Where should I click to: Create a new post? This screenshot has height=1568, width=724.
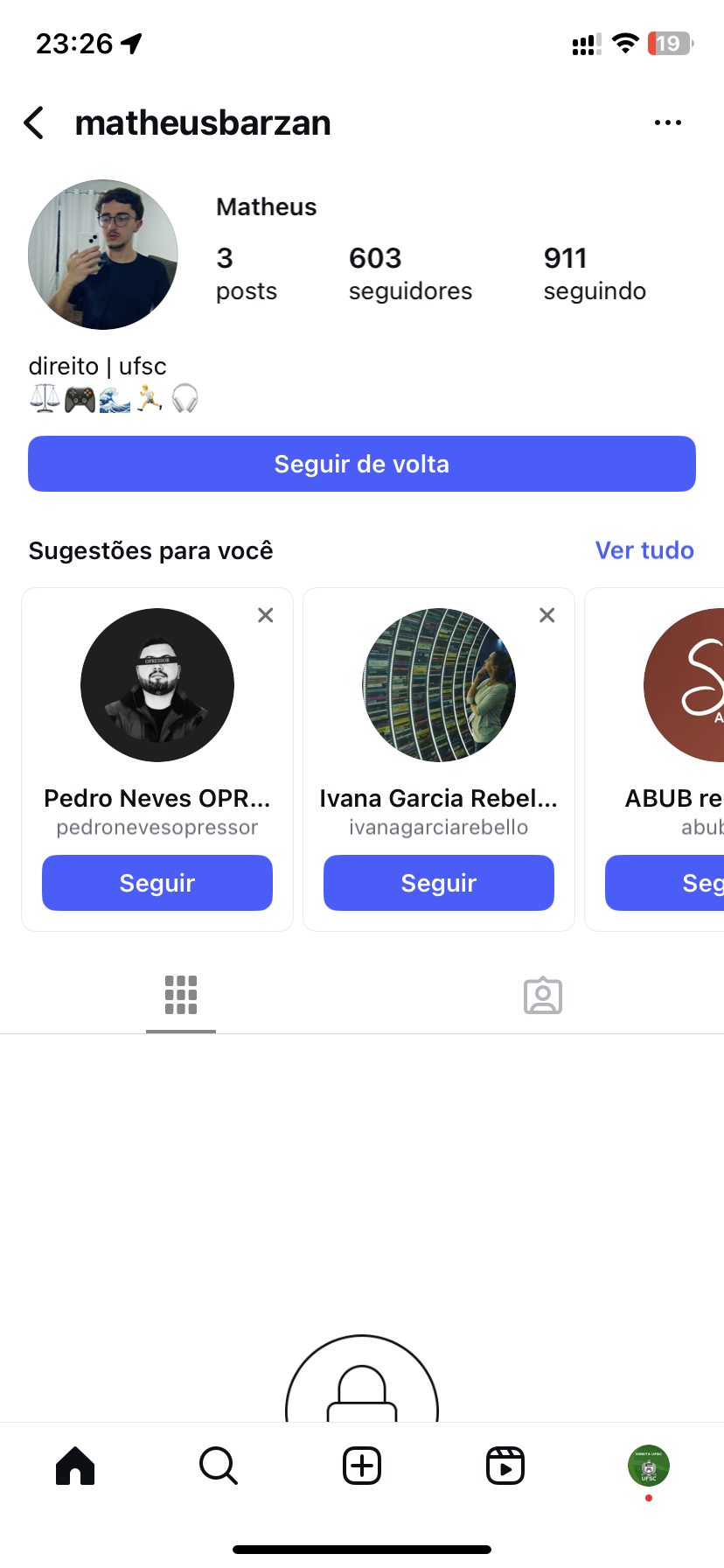[x=362, y=1466]
